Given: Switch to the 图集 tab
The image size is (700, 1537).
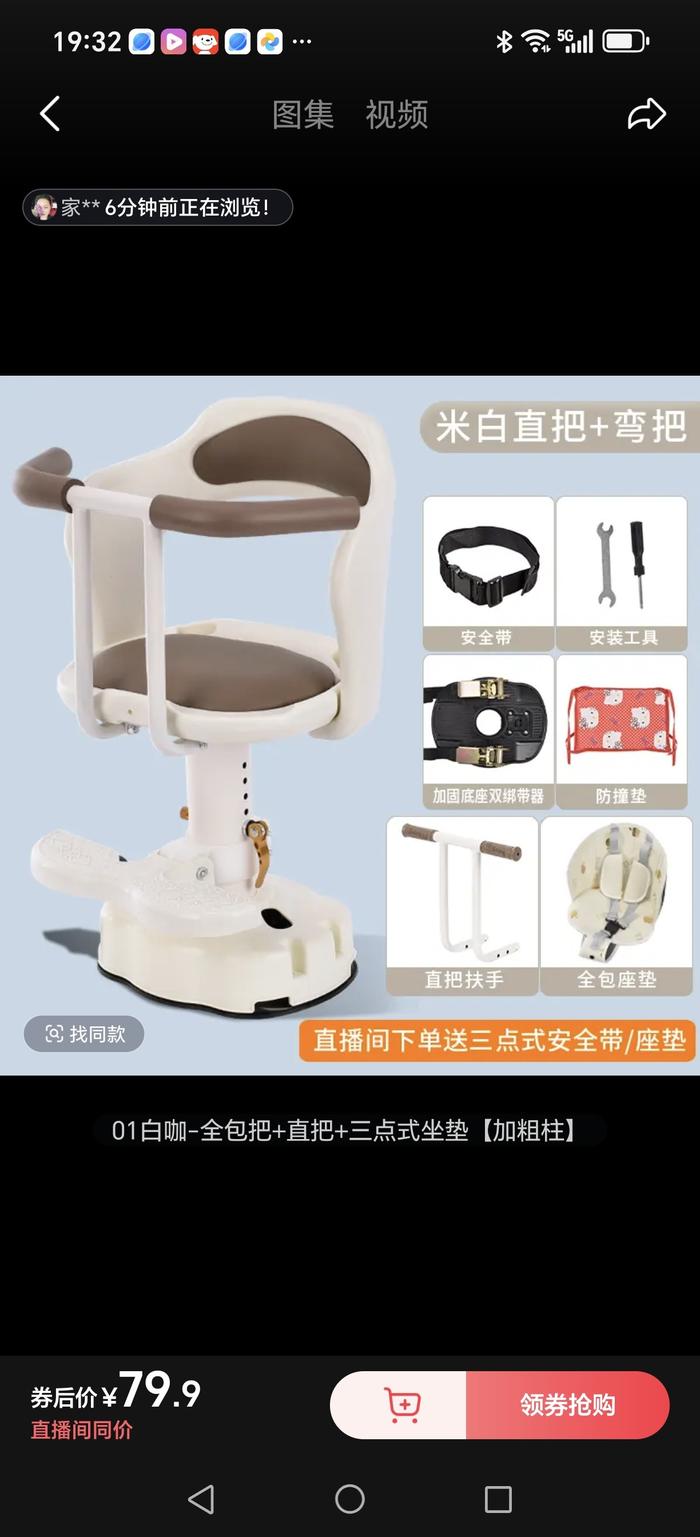Looking at the screenshot, I should [x=303, y=115].
